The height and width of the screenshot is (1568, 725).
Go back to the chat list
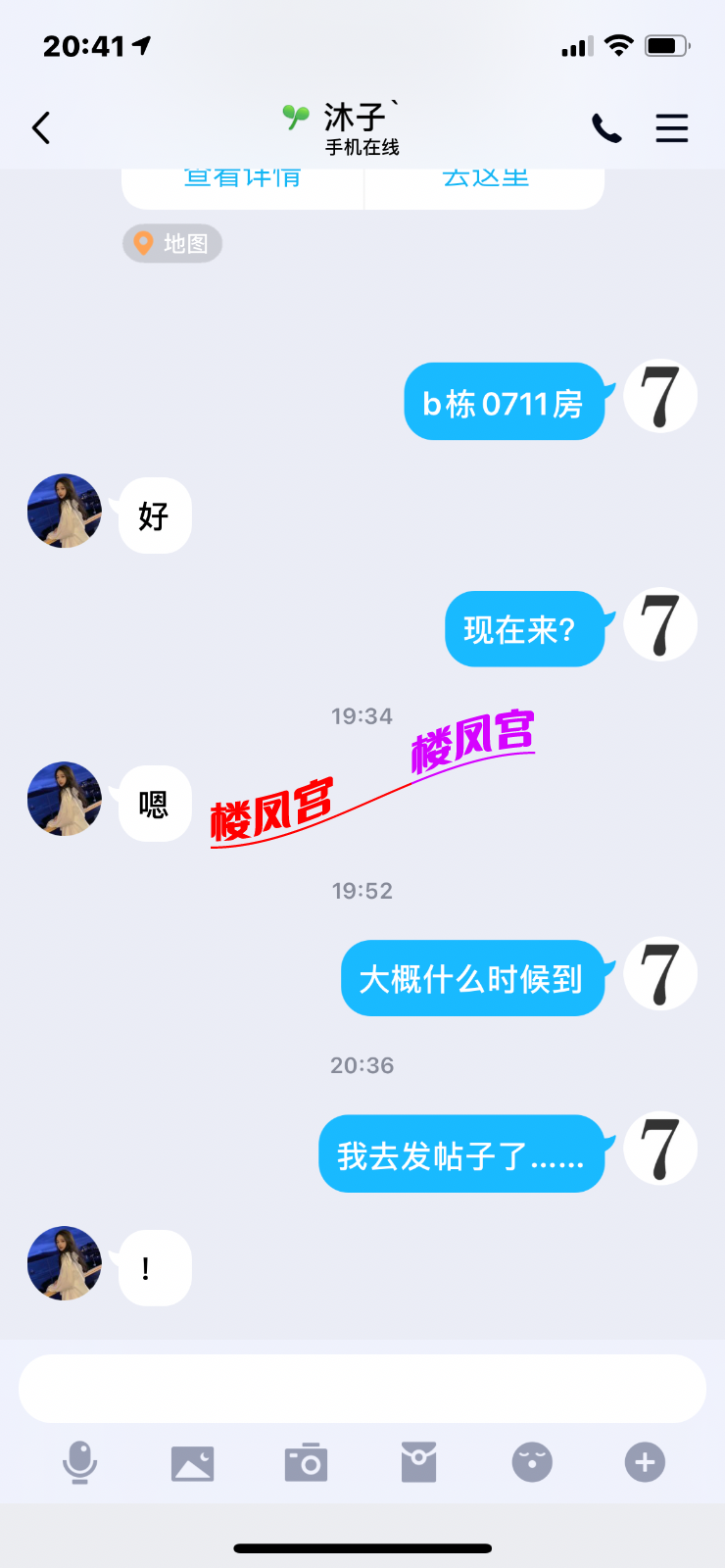tap(41, 128)
